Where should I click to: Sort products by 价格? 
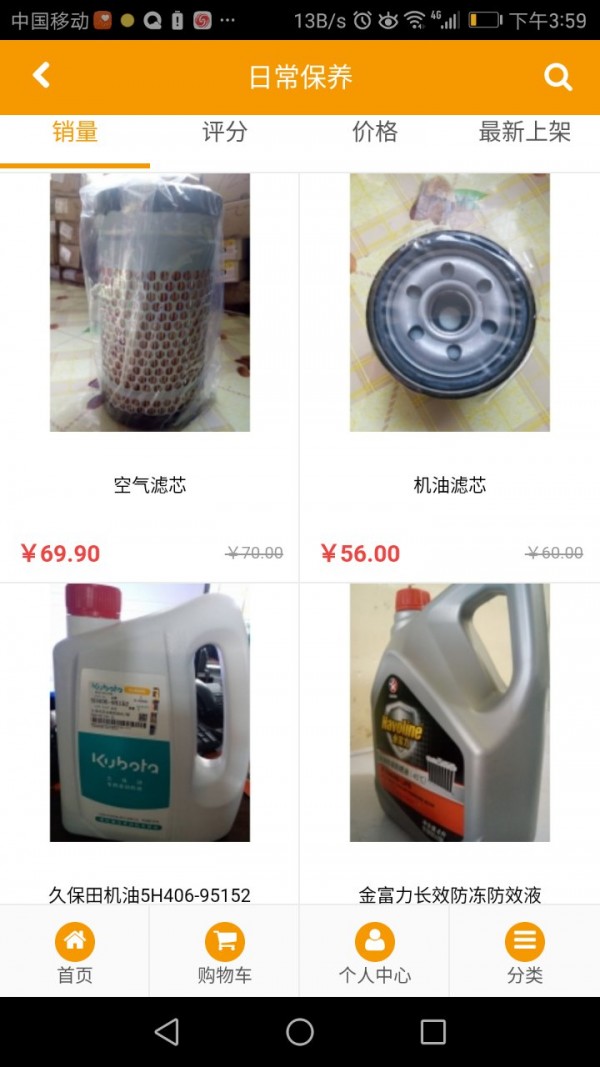[x=375, y=132]
